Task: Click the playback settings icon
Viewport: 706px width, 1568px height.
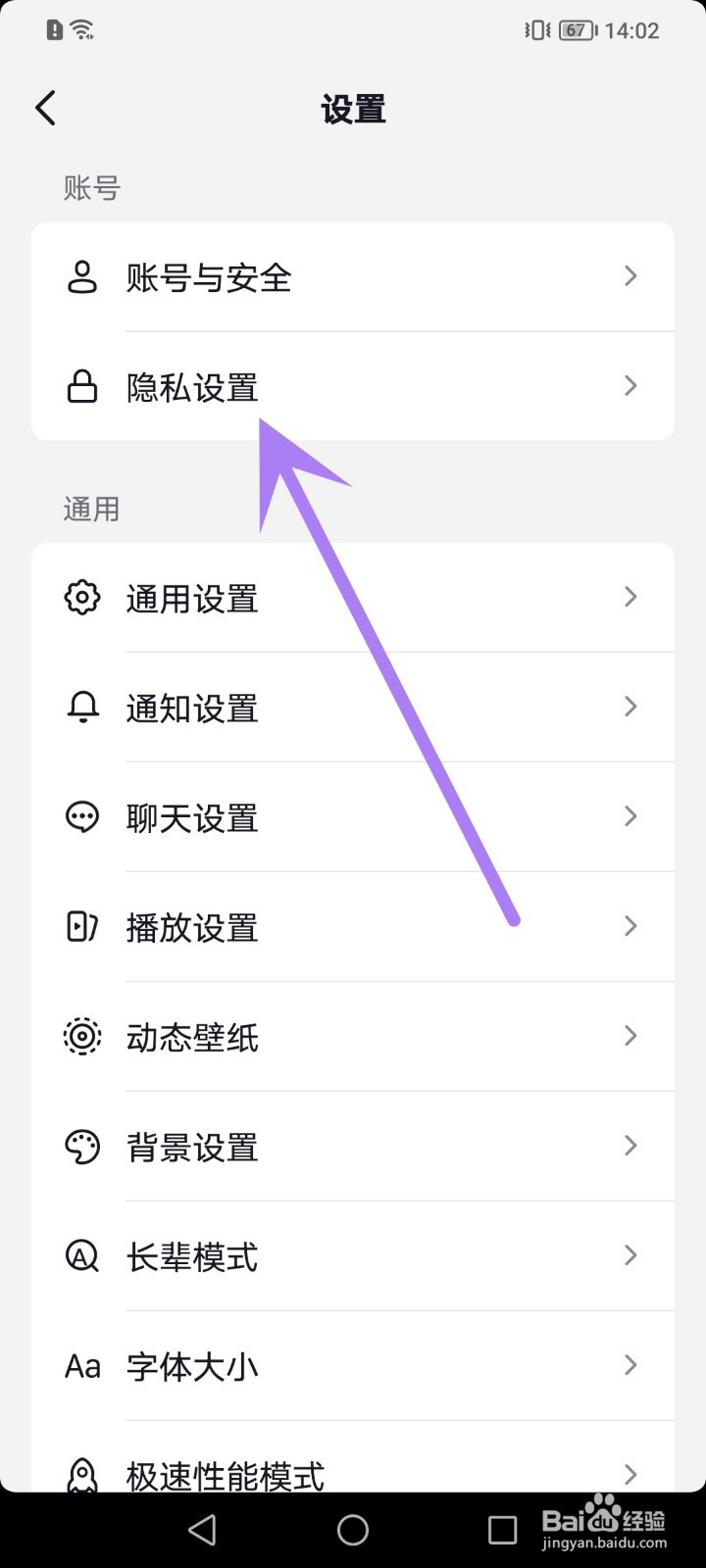Action: point(82,926)
